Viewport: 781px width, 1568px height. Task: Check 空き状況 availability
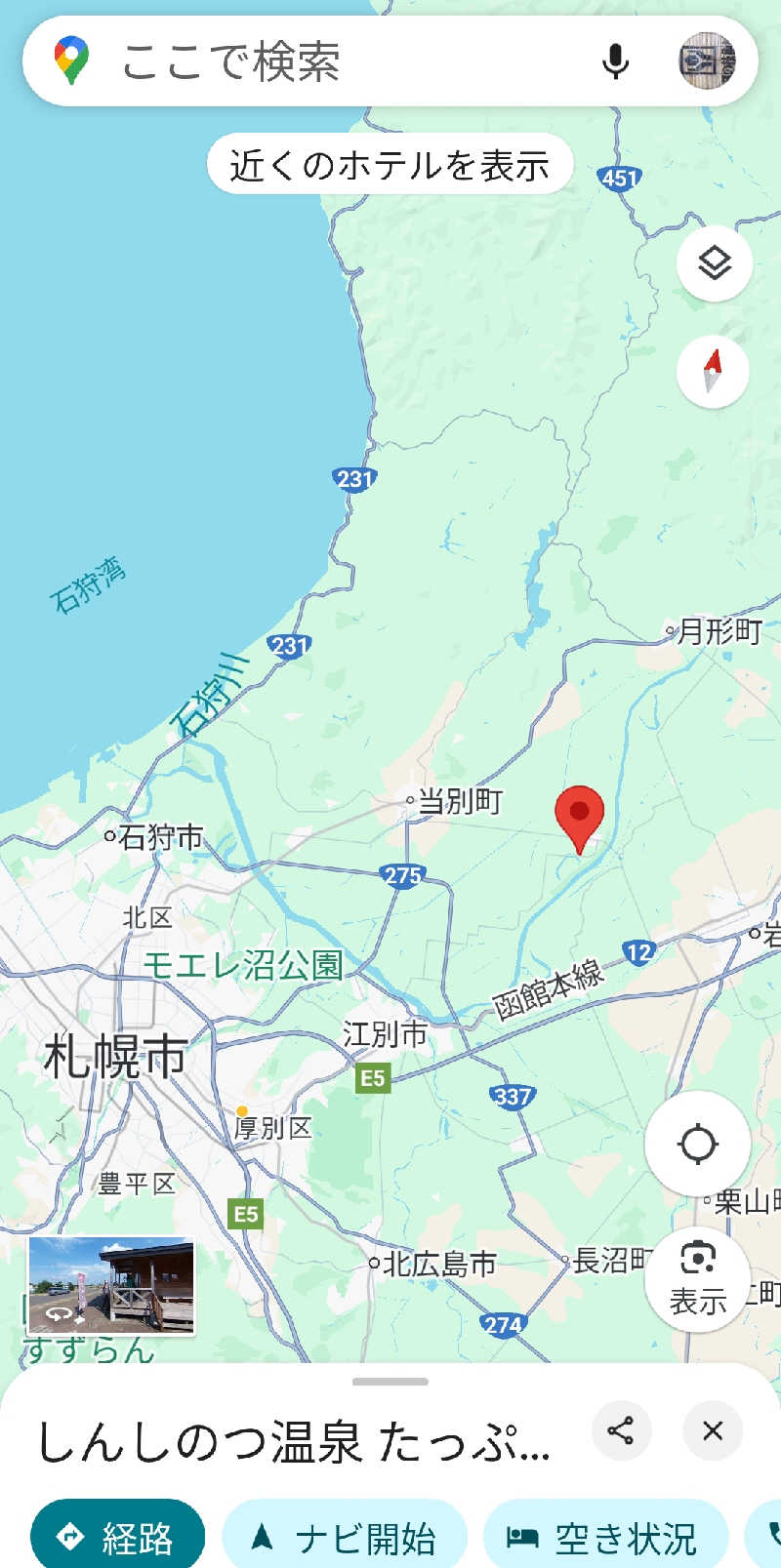[x=605, y=1536]
